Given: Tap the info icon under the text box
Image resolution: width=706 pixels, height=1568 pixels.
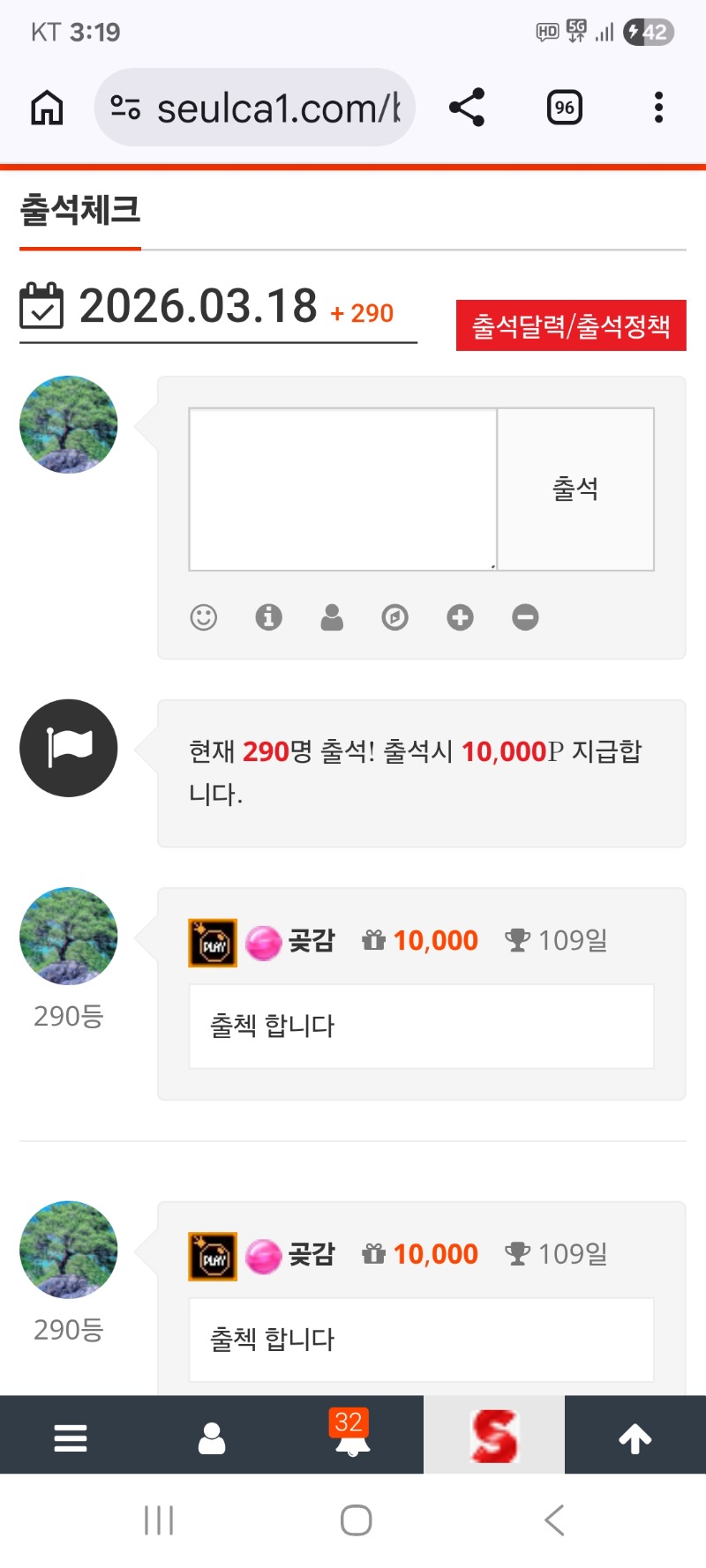Looking at the screenshot, I should pyautogui.click(x=268, y=617).
